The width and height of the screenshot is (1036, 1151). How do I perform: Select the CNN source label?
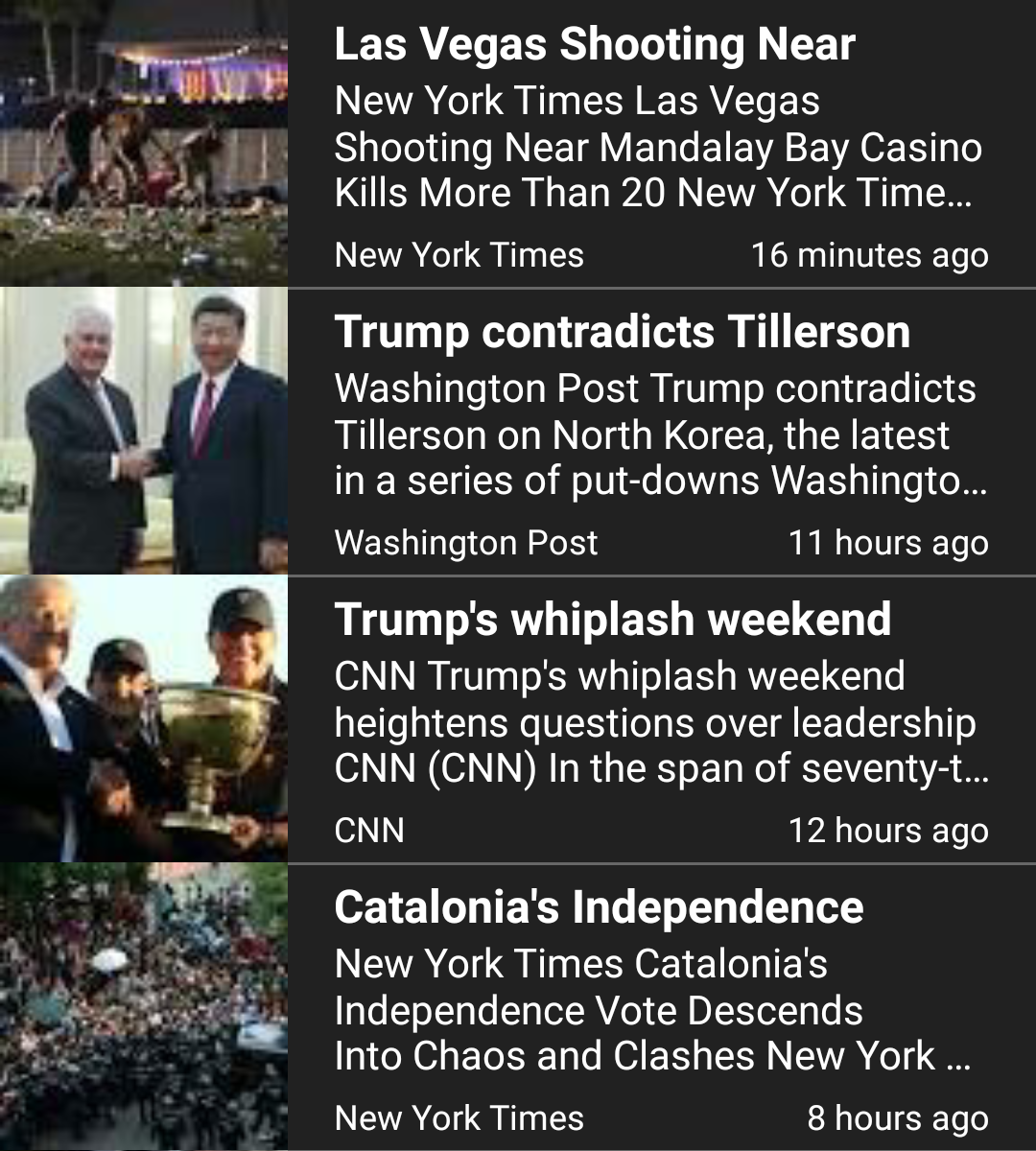[367, 831]
